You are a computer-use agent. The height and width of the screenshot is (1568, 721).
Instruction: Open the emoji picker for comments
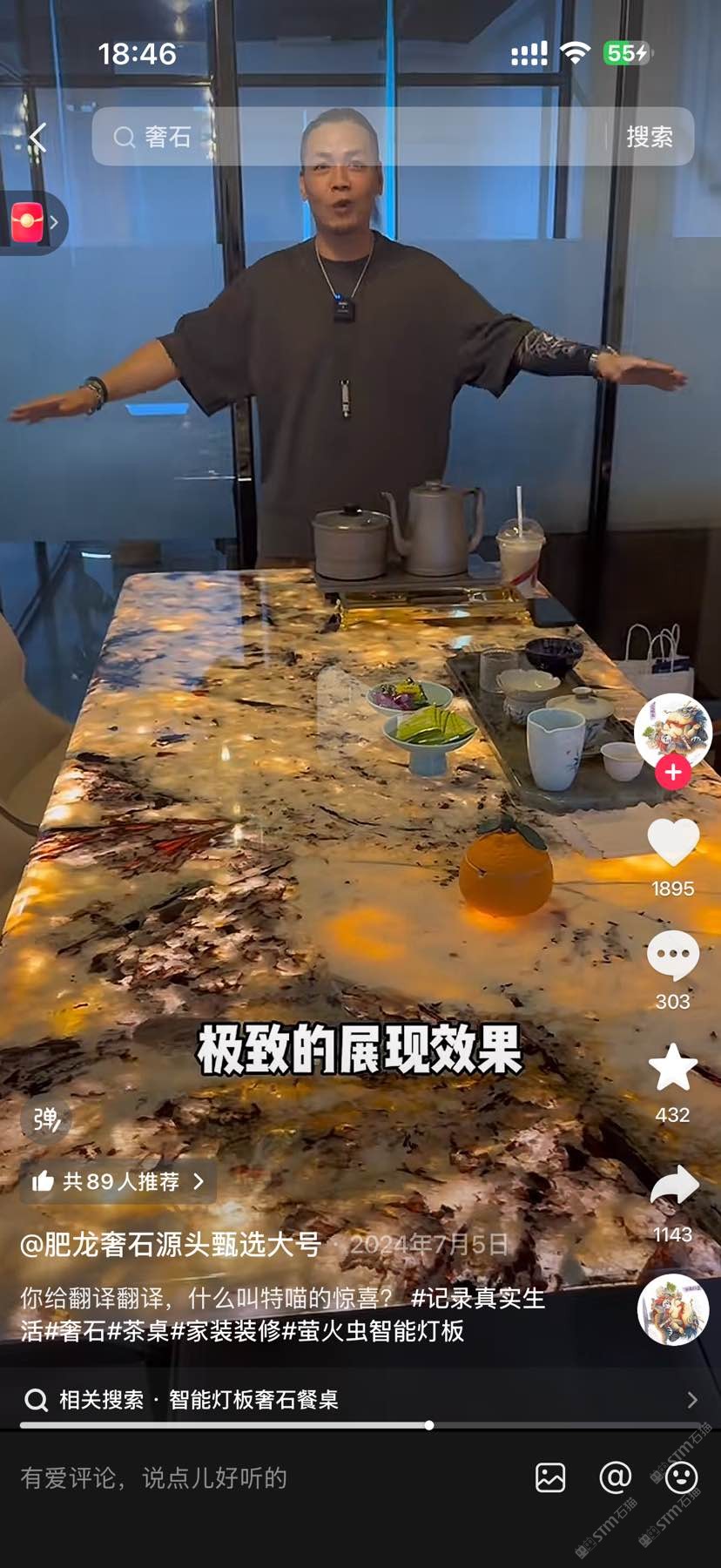[x=681, y=1478]
